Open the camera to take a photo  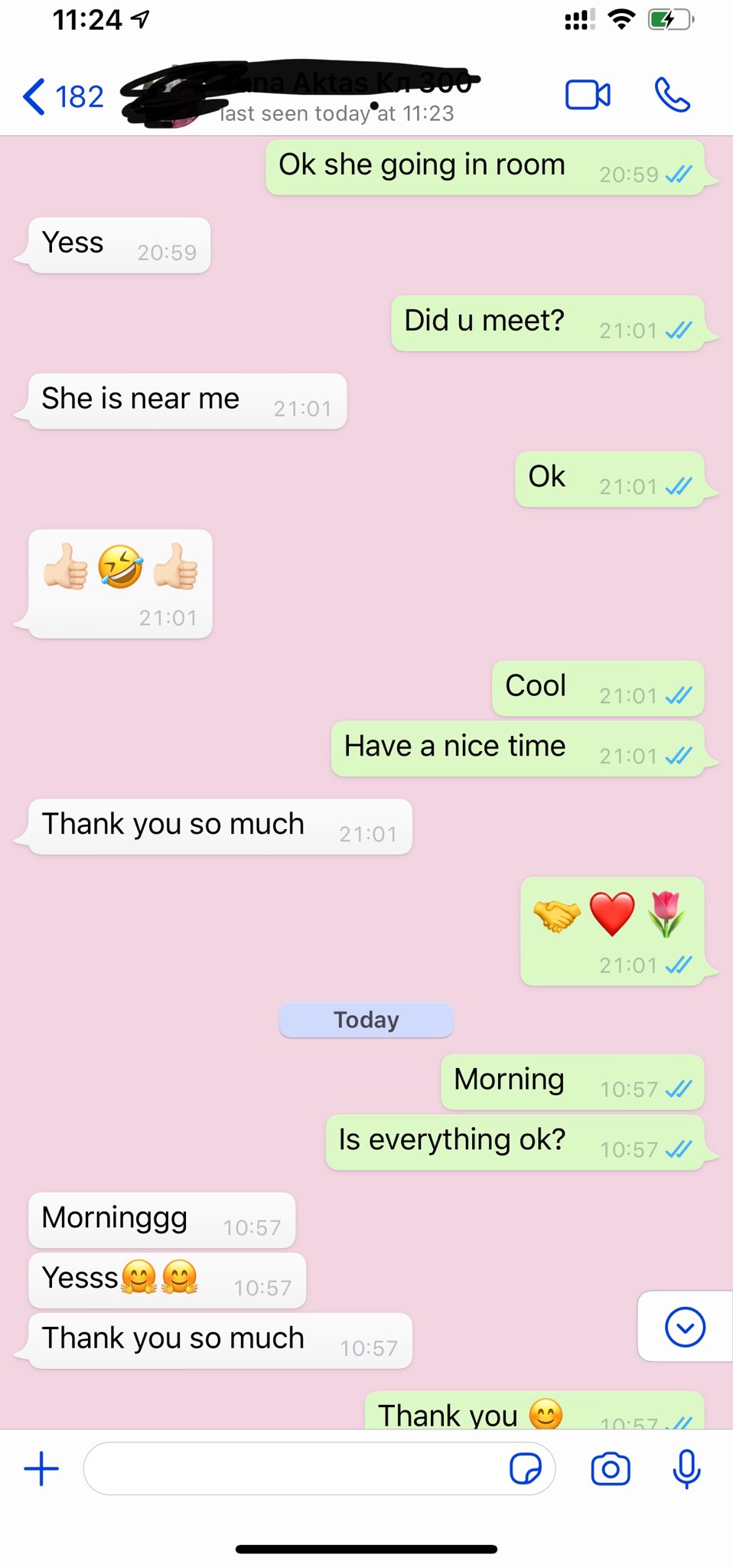click(x=611, y=1468)
